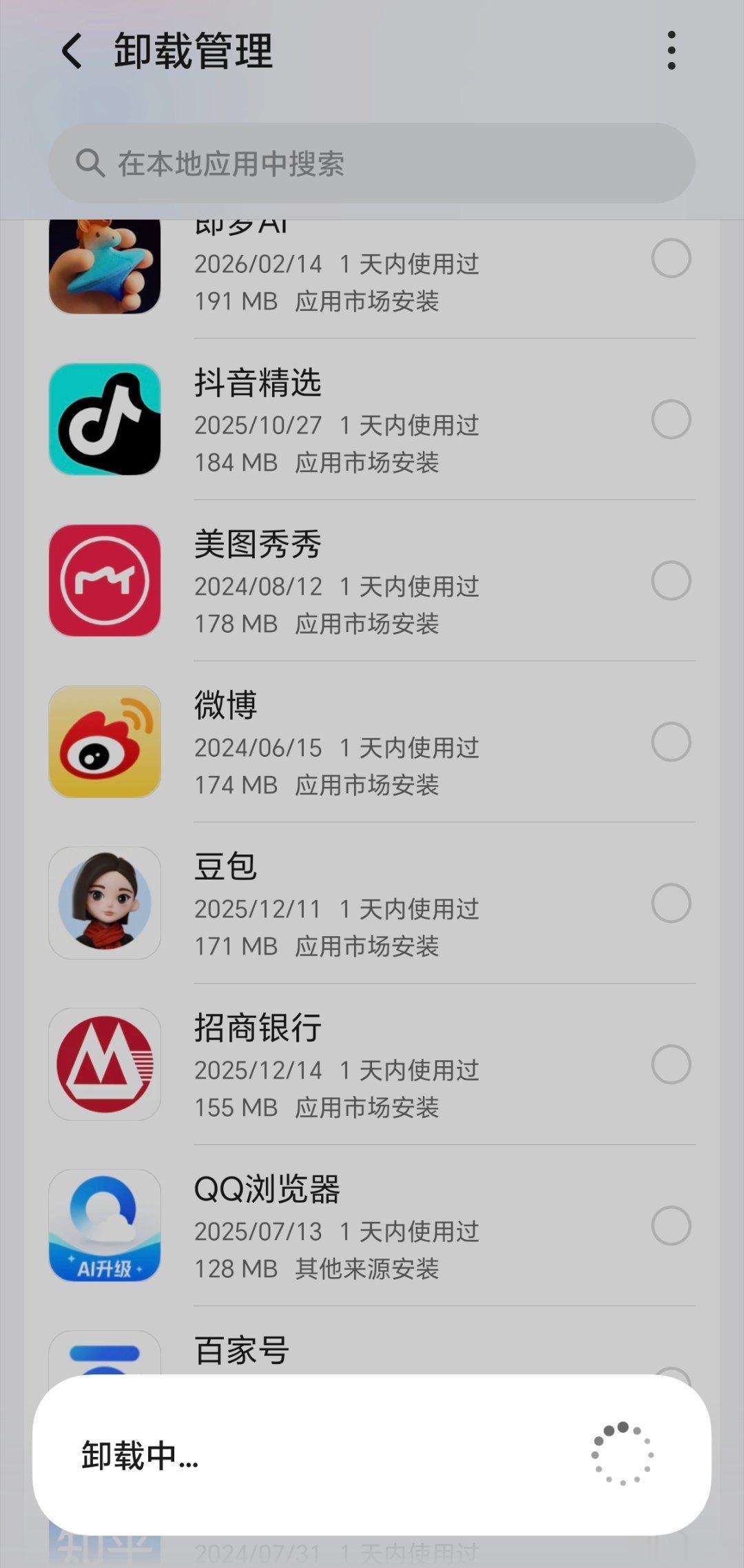
Task: Tap the 招商银行 app icon
Action: point(105,1063)
